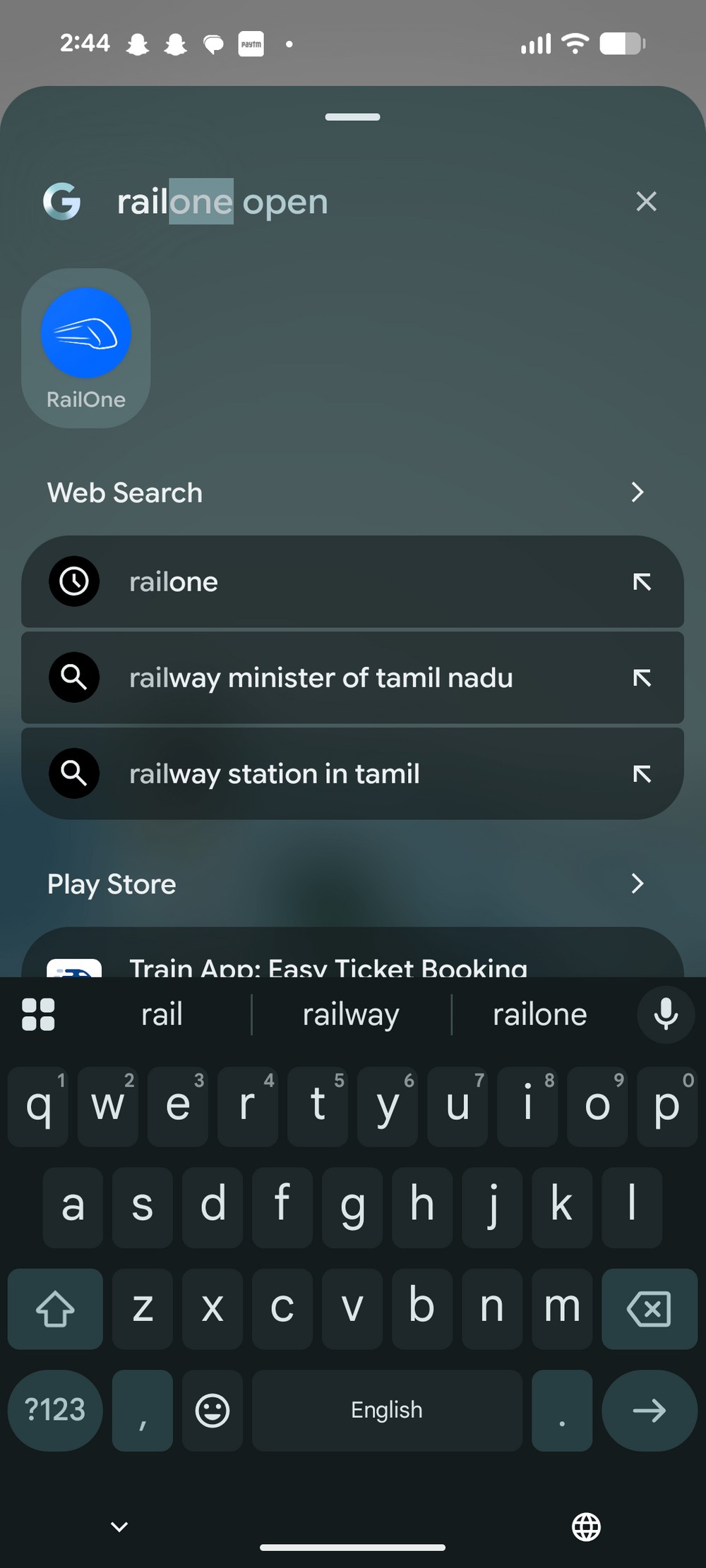706x1568 pixels.
Task: Clear the search text
Action: tap(646, 202)
